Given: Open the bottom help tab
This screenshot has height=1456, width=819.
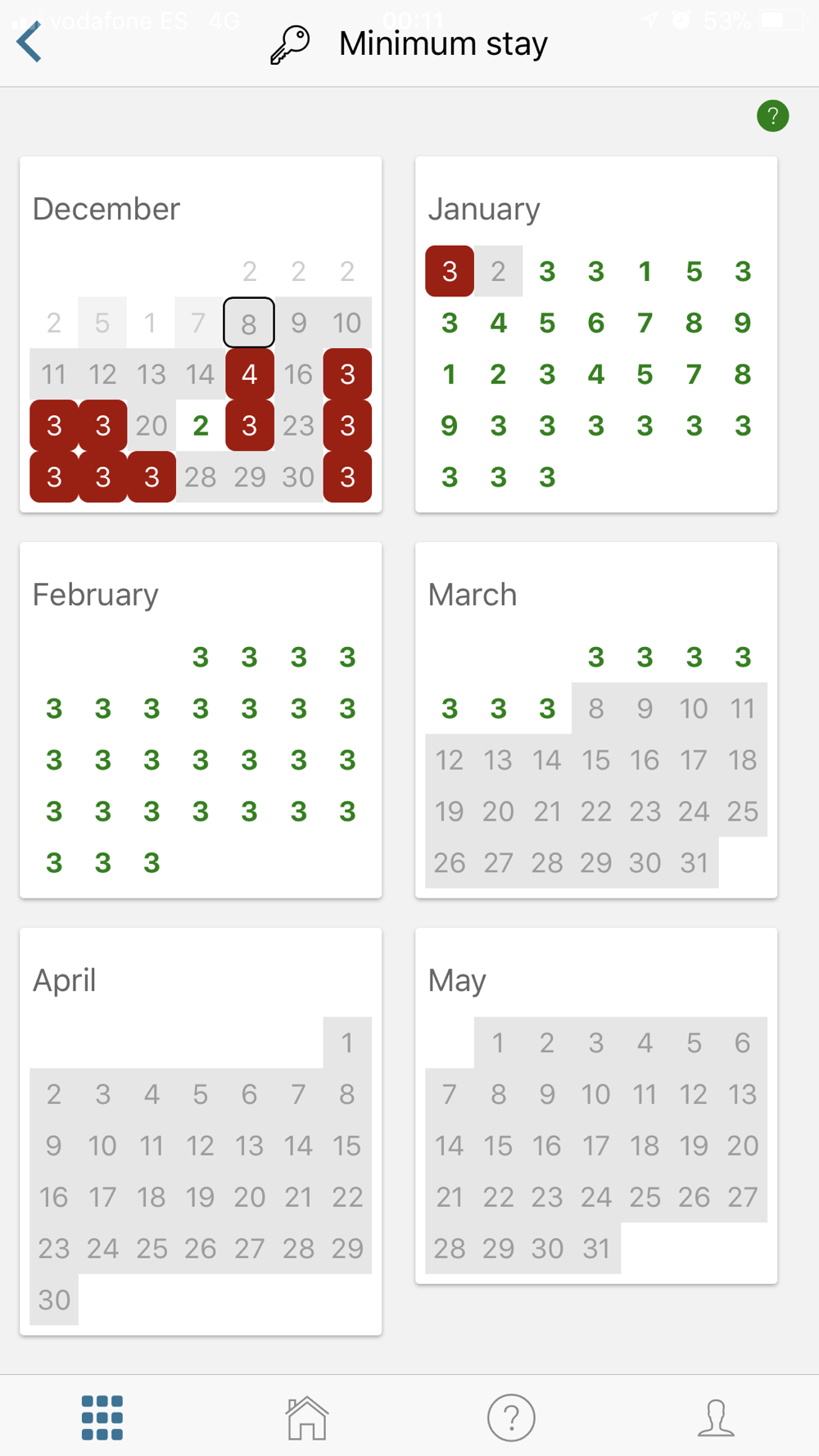Looking at the screenshot, I should tap(511, 1418).
